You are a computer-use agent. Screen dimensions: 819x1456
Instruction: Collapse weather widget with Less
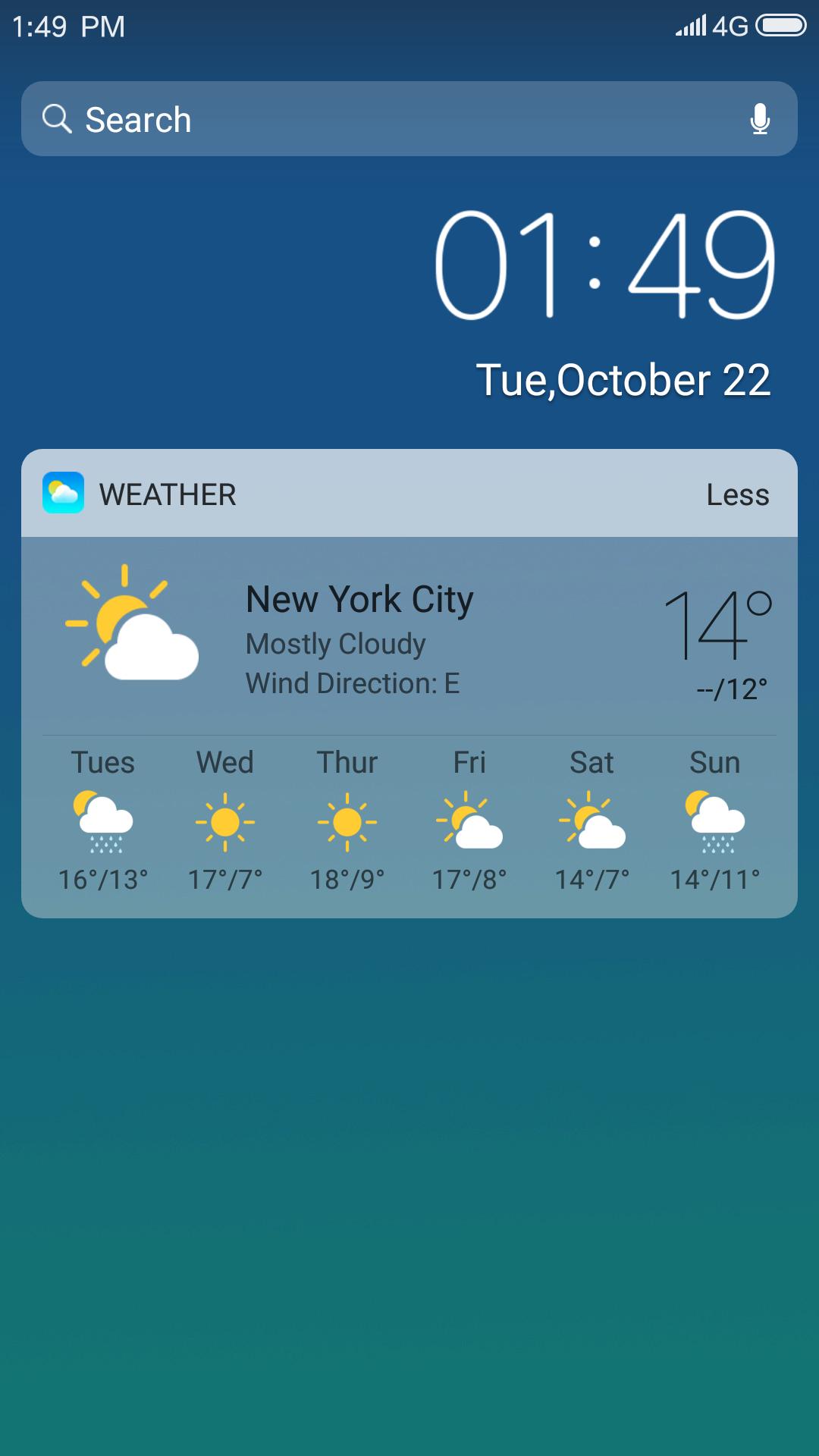(x=738, y=494)
